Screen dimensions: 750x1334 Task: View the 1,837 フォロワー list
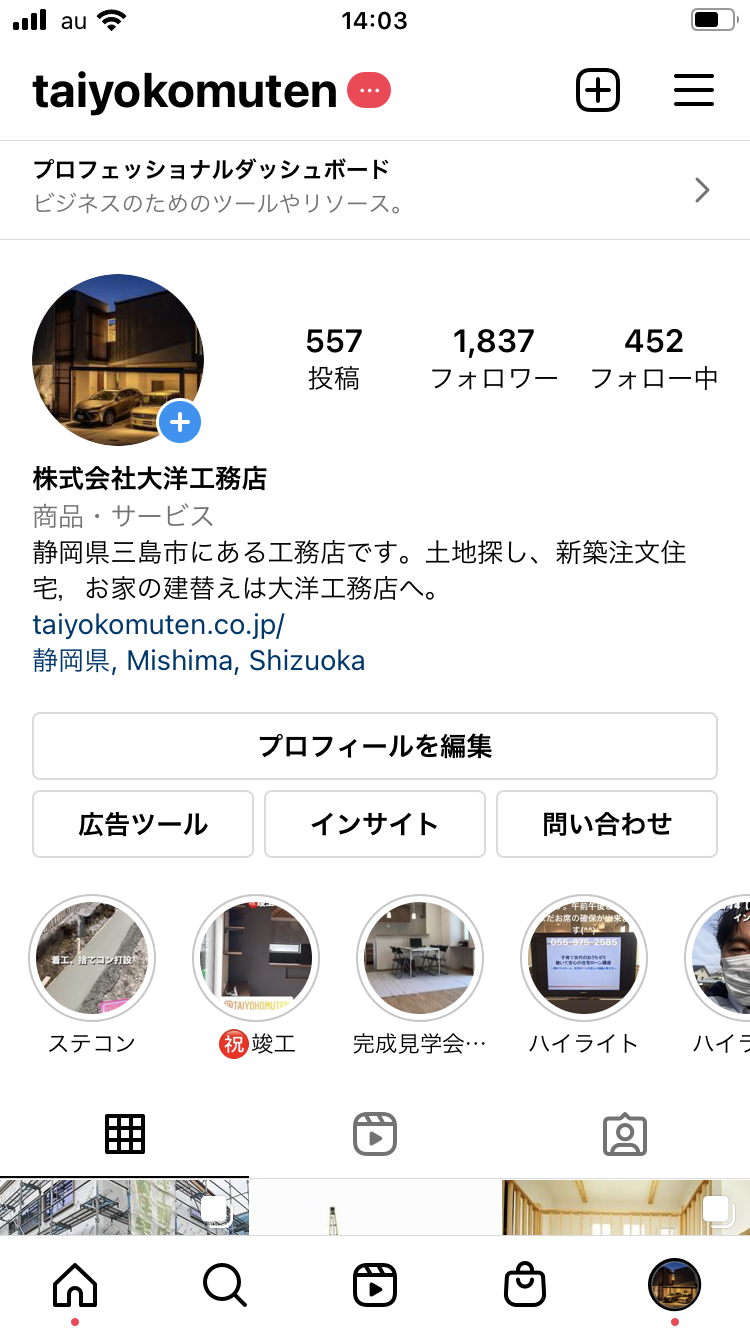(494, 358)
